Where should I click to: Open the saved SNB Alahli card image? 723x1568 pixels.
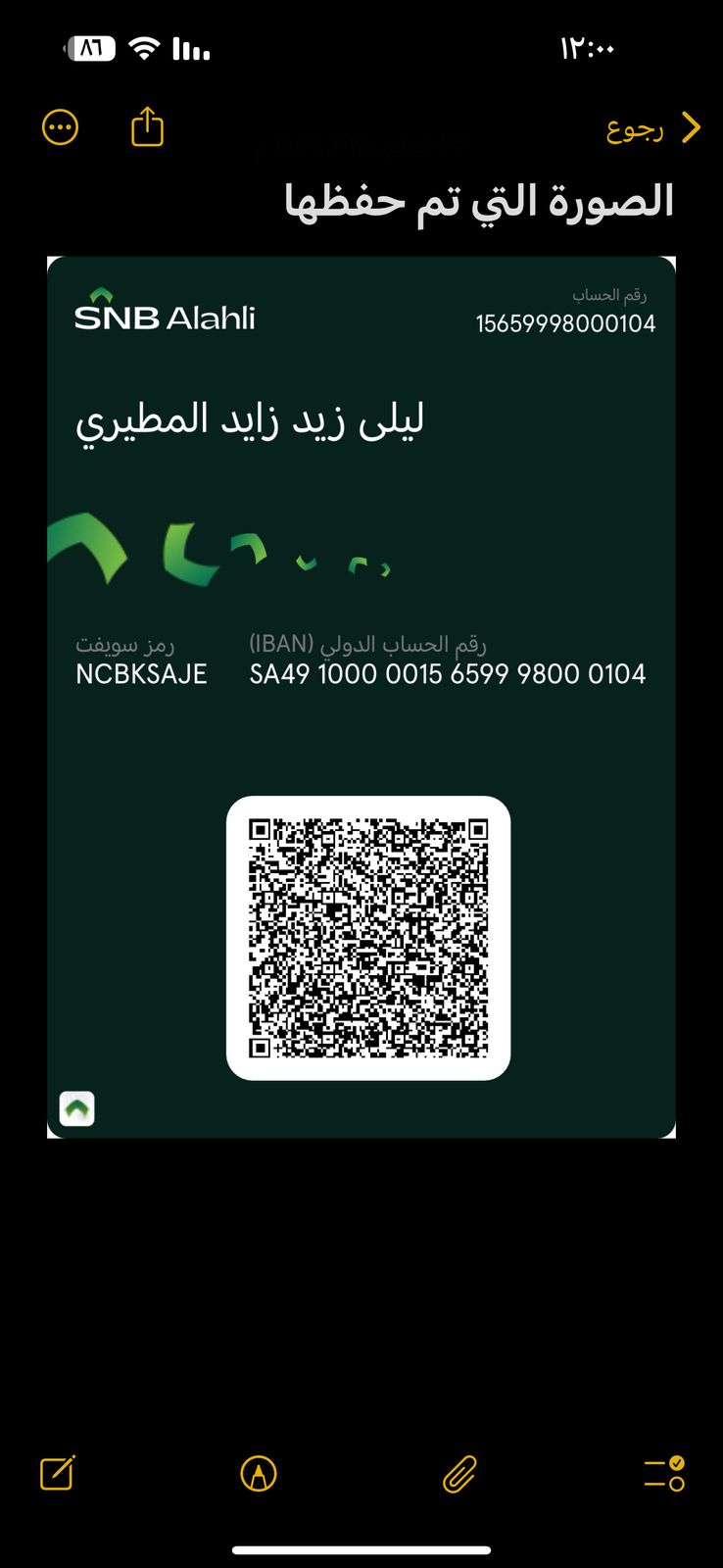[x=361, y=697]
